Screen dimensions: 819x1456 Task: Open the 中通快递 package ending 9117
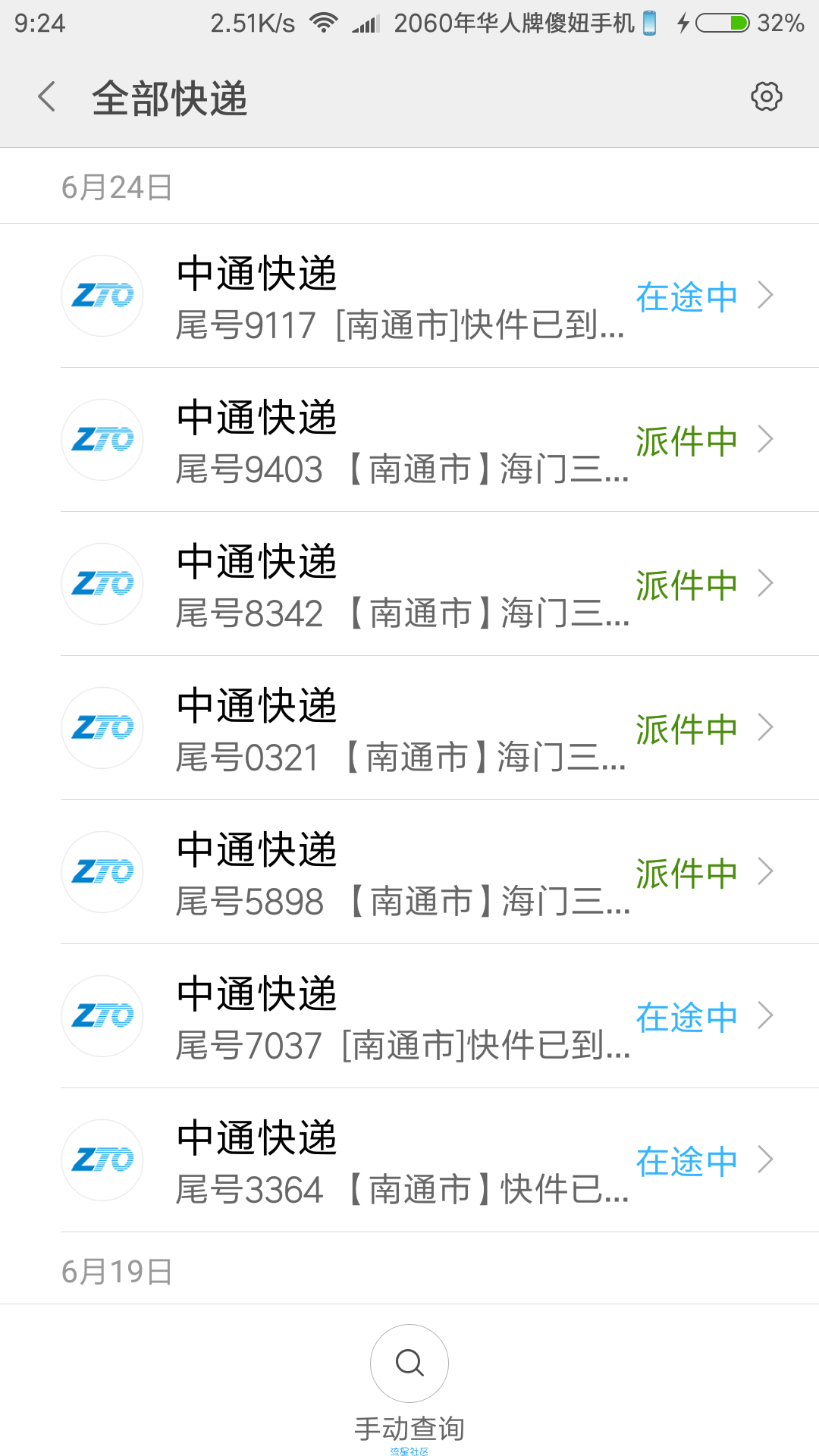tap(409, 296)
